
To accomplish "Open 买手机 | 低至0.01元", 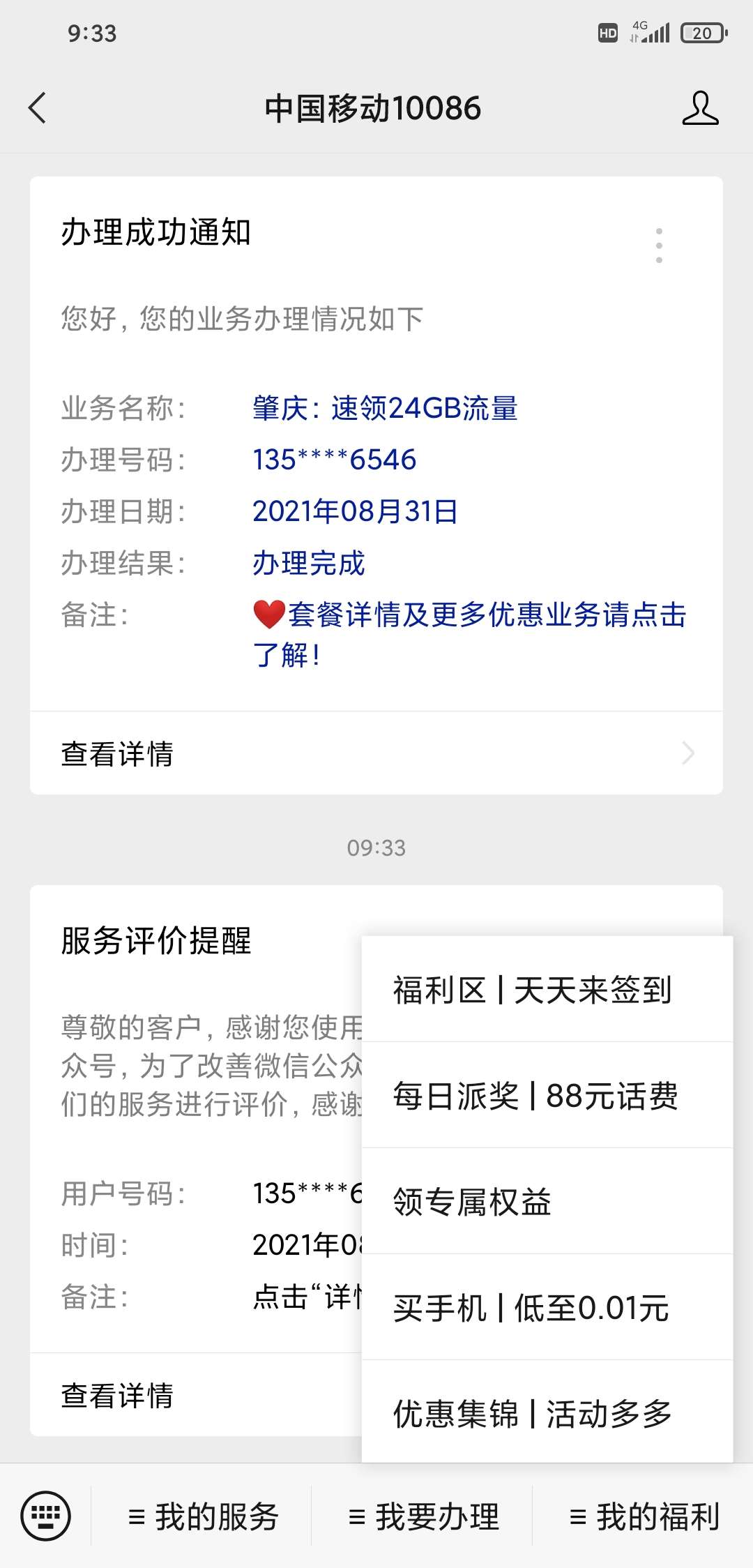I will 547,1308.
